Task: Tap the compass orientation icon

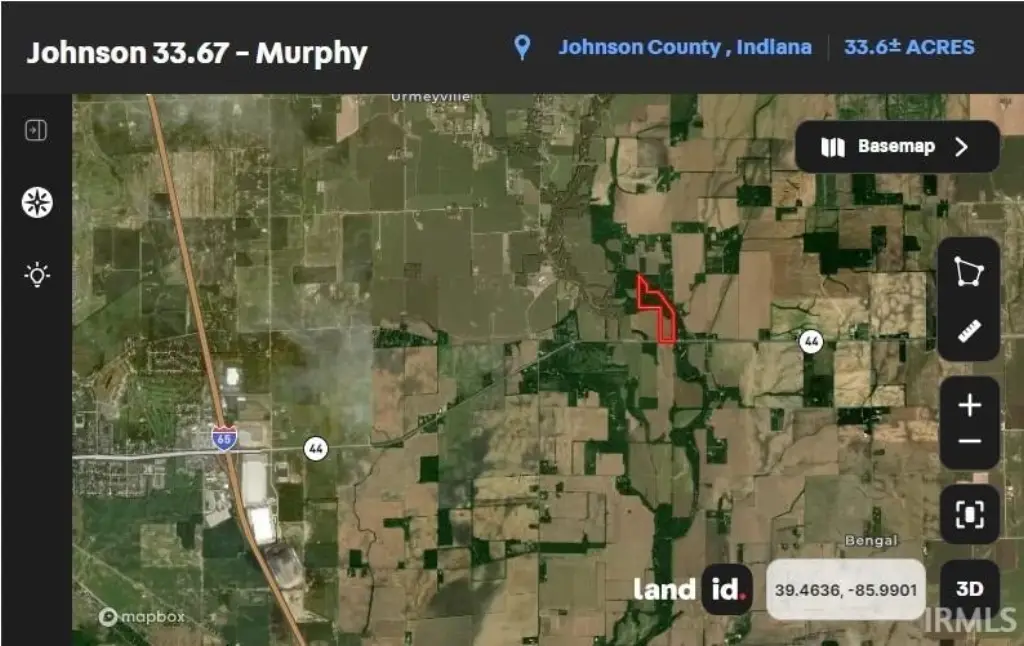Action: tap(37, 202)
